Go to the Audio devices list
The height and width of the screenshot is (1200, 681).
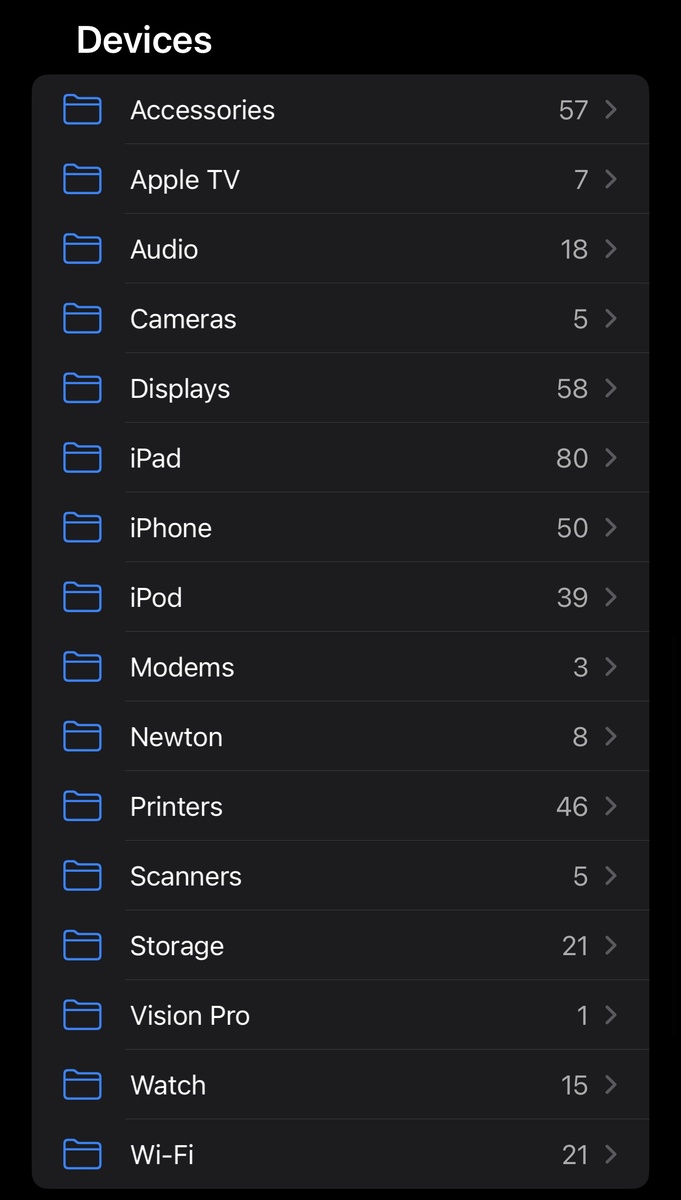pos(340,249)
